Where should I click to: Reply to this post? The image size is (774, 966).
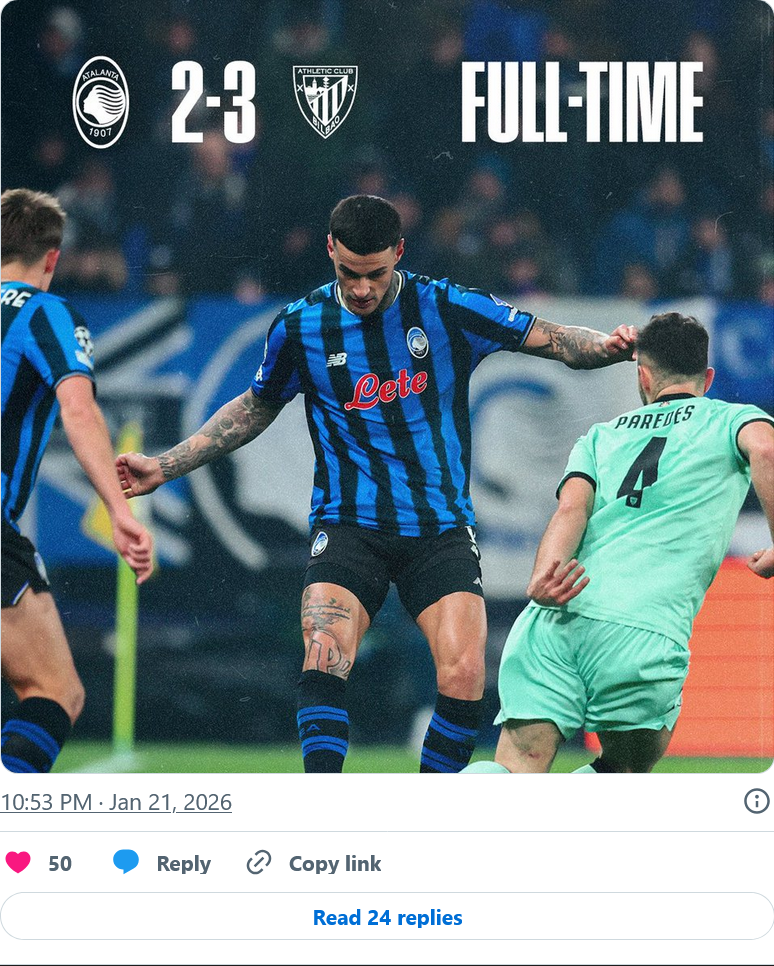tap(162, 863)
